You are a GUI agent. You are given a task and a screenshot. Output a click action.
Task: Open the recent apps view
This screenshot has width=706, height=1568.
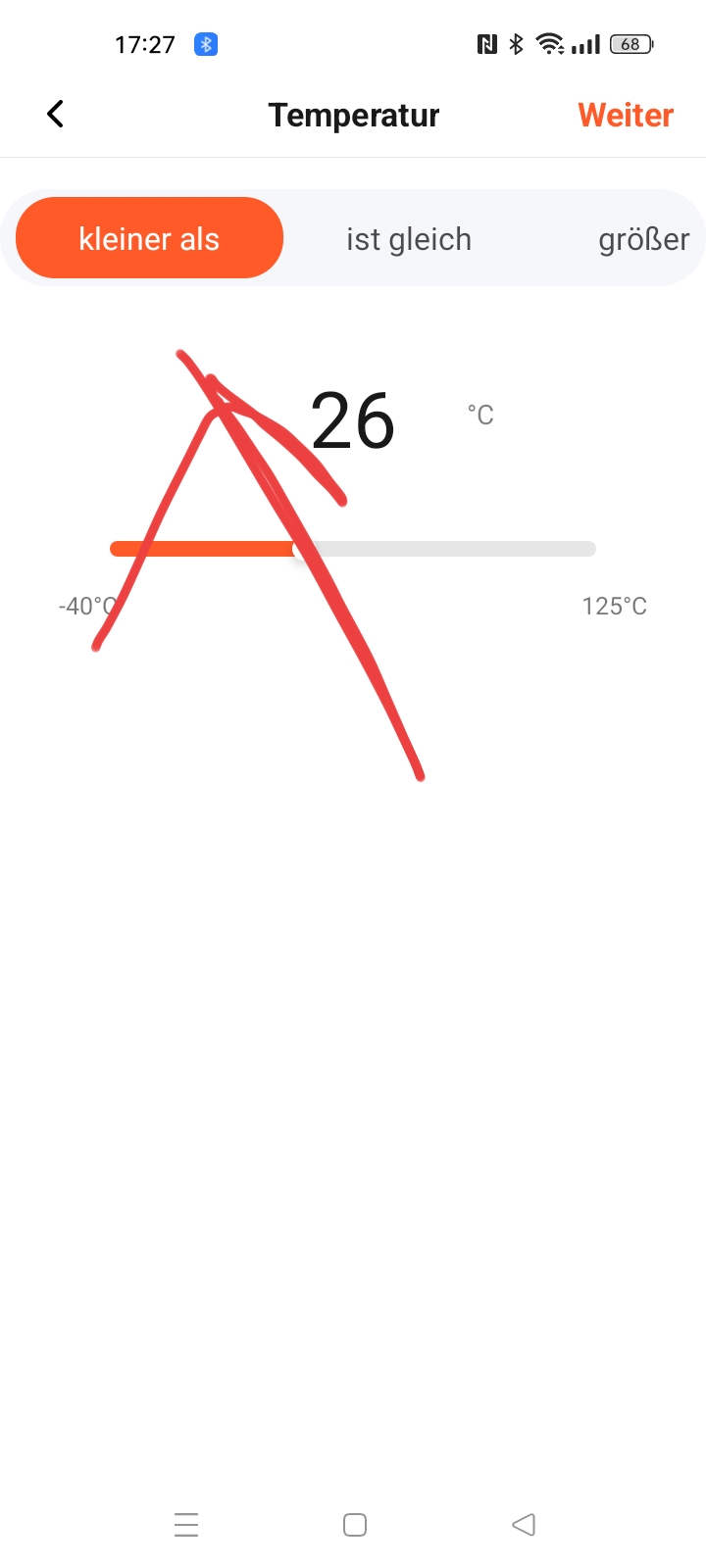tap(186, 1524)
